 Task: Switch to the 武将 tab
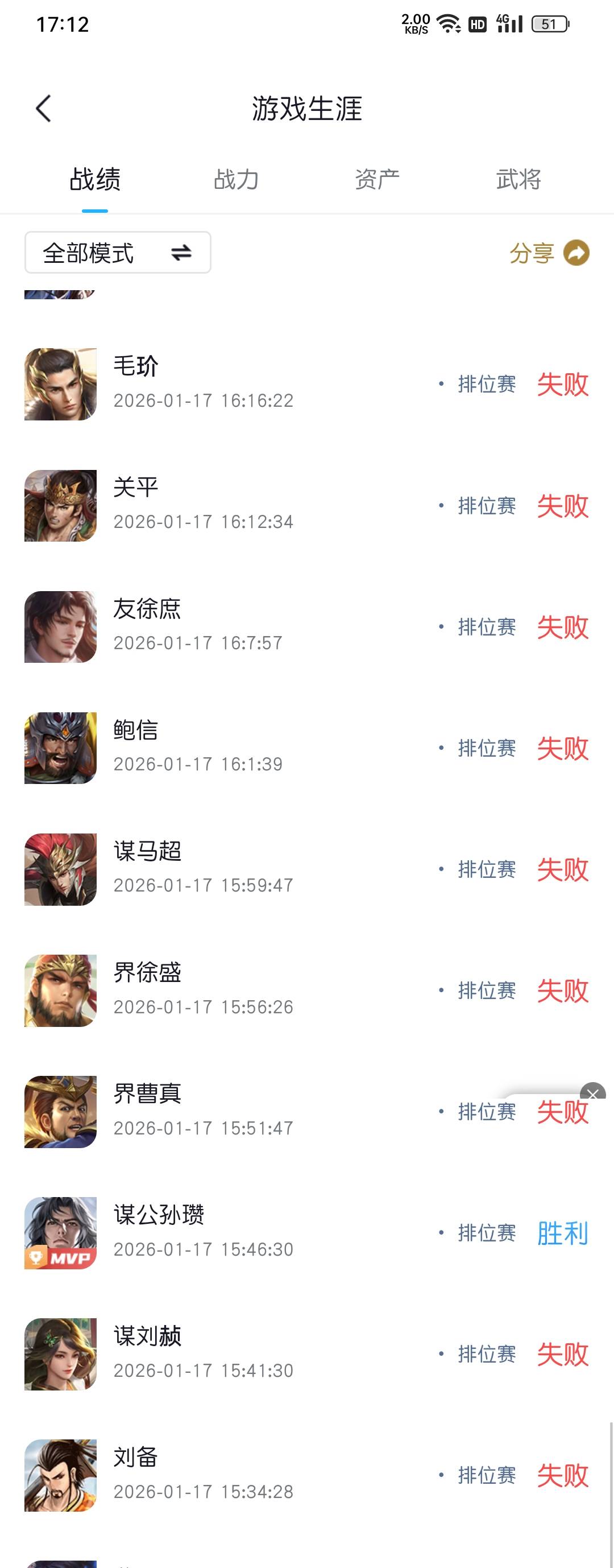(518, 180)
